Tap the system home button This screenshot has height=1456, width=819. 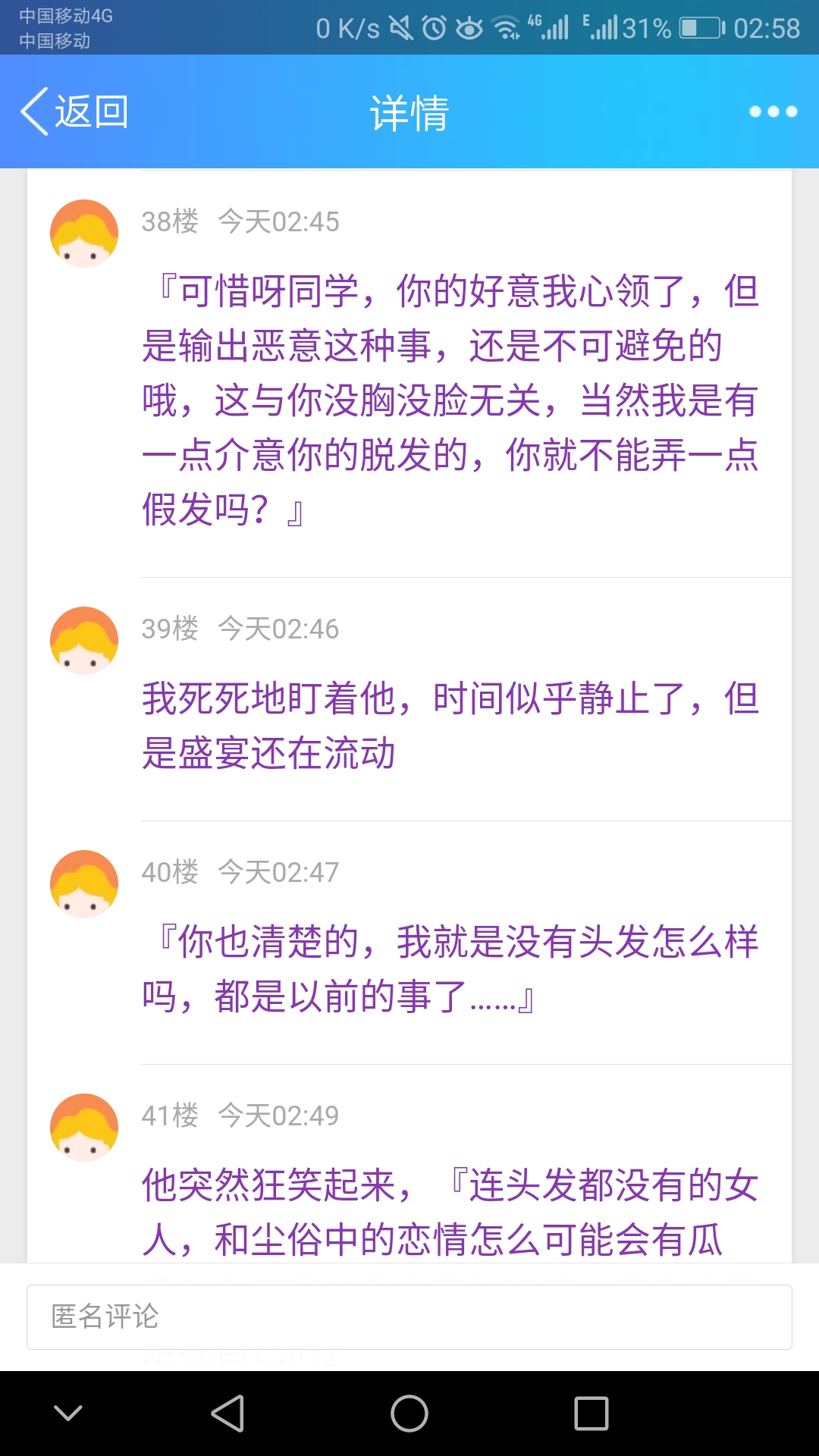[x=409, y=1414]
